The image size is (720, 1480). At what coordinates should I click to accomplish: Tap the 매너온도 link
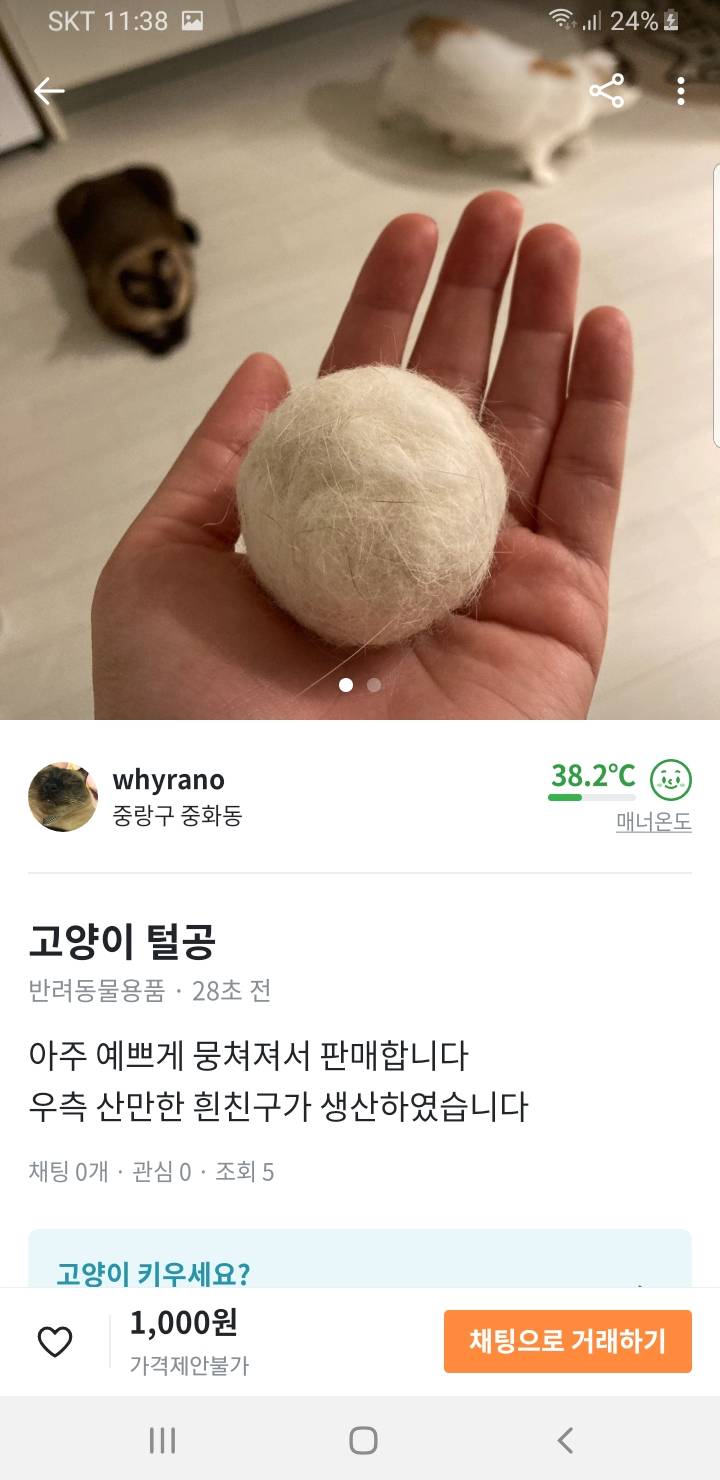[x=654, y=823]
